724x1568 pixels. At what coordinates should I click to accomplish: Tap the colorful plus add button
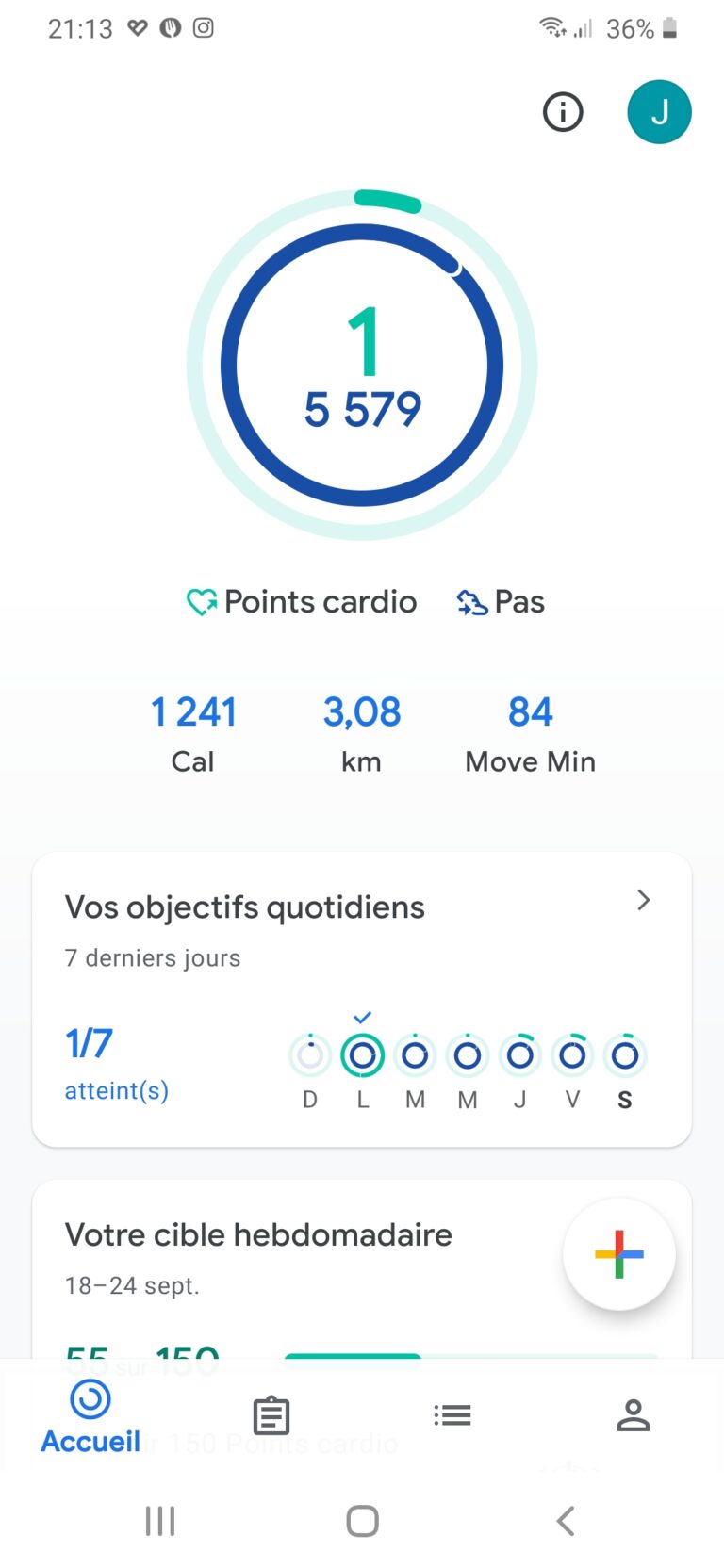(x=619, y=1254)
